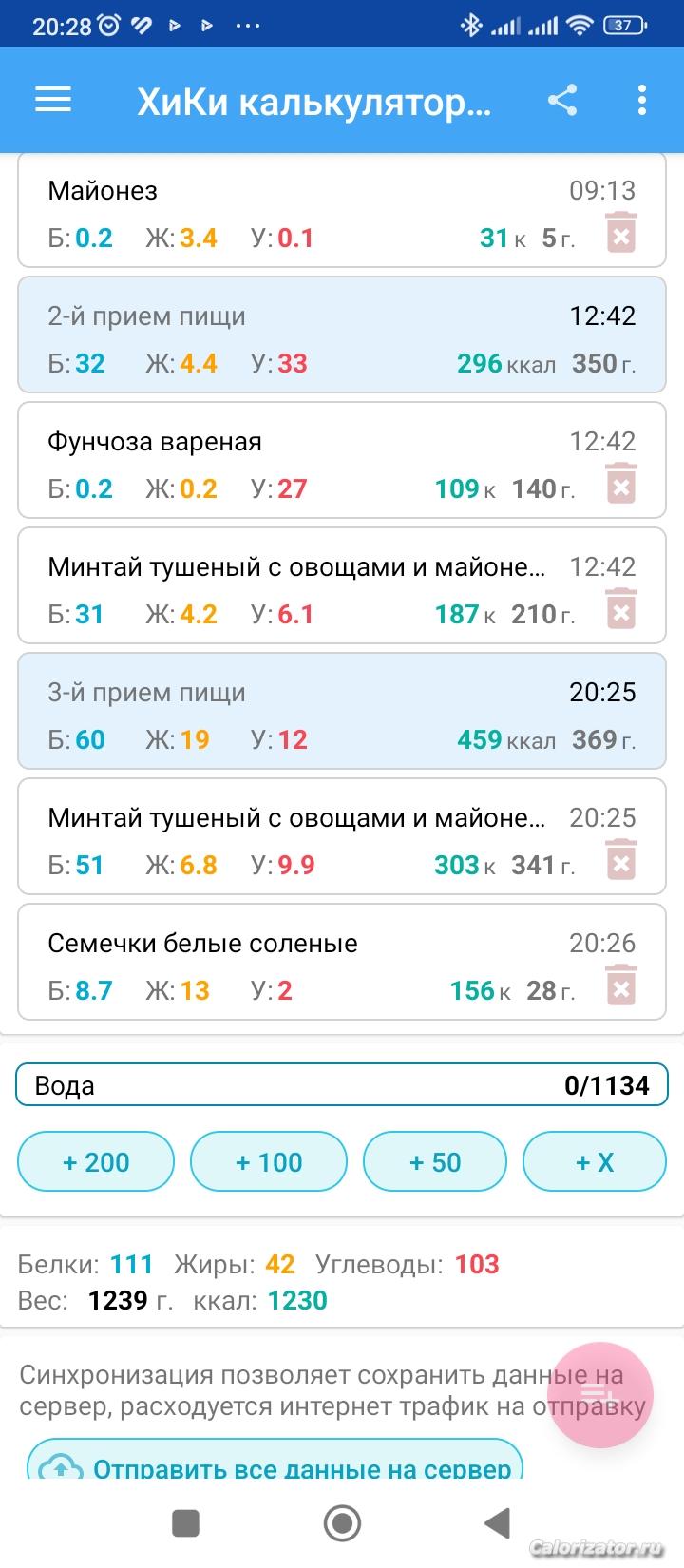Add 50 ml of water
This screenshot has width=684, height=1568.
tap(434, 1161)
